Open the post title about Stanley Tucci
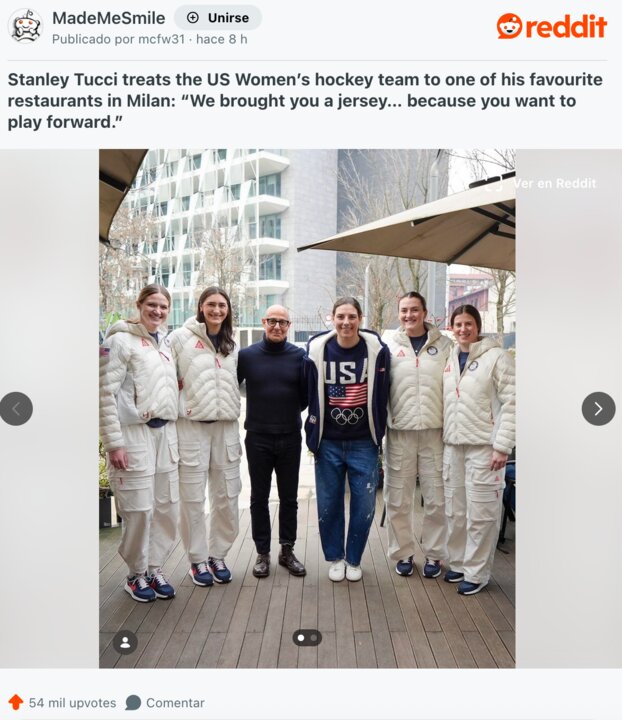The image size is (622, 720). pyautogui.click(x=305, y=100)
